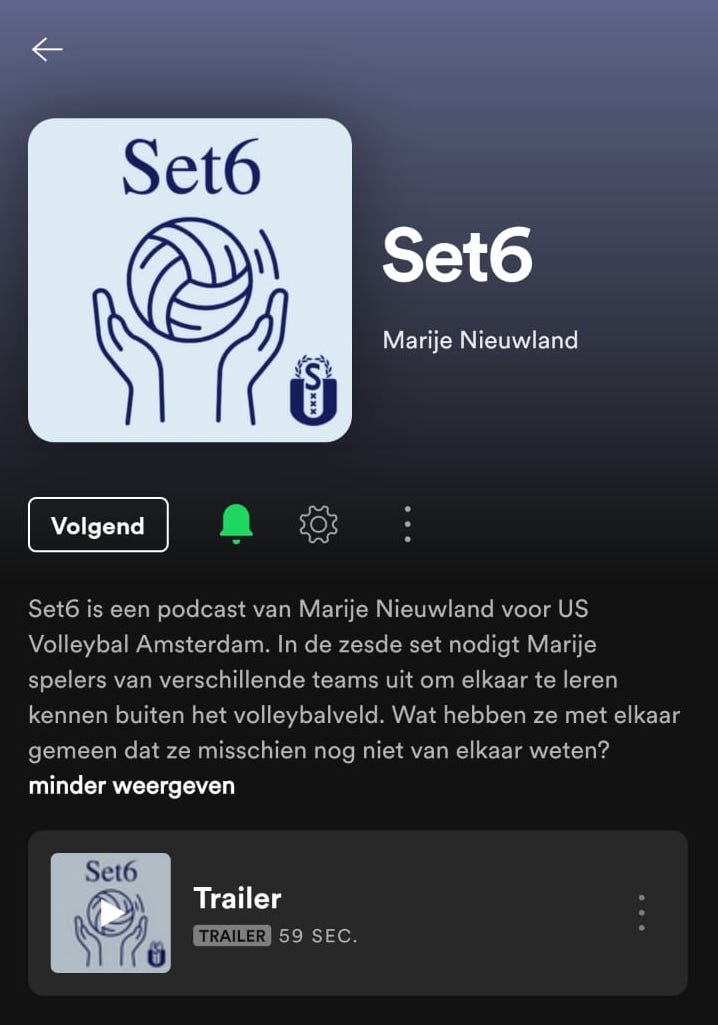Open the podcast's three-dot options menu
This screenshot has width=718, height=1025.
tap(407, 524)
